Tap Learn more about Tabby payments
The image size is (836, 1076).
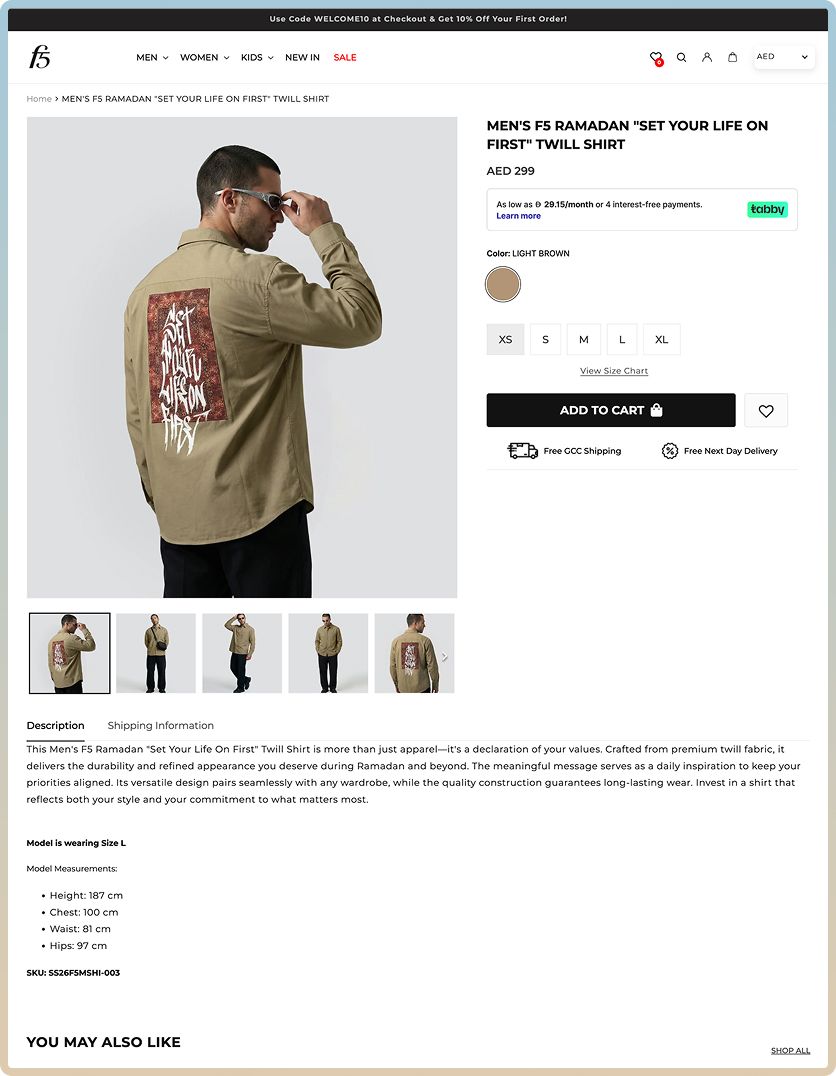click(x=518, y=216)
